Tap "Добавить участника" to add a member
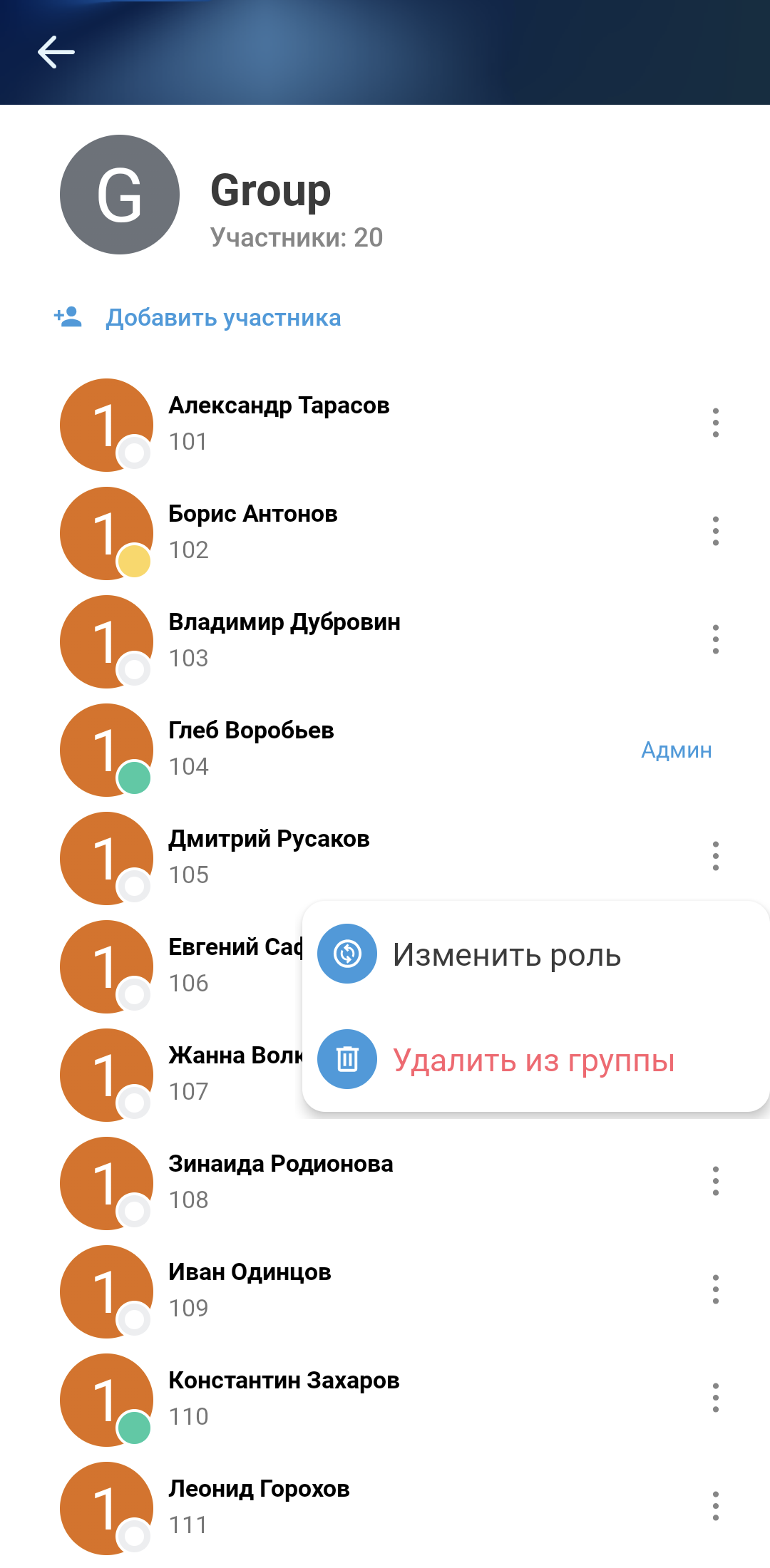Viewport: 770px width, 1568px height. click(222, 318)
